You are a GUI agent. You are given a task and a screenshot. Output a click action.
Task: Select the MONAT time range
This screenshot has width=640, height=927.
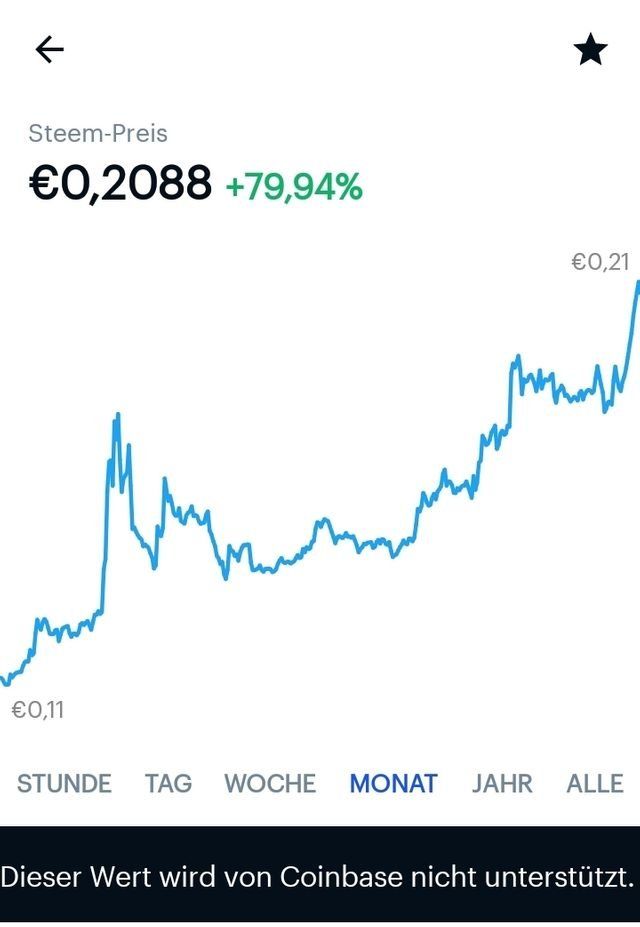(x=394, y=783)
